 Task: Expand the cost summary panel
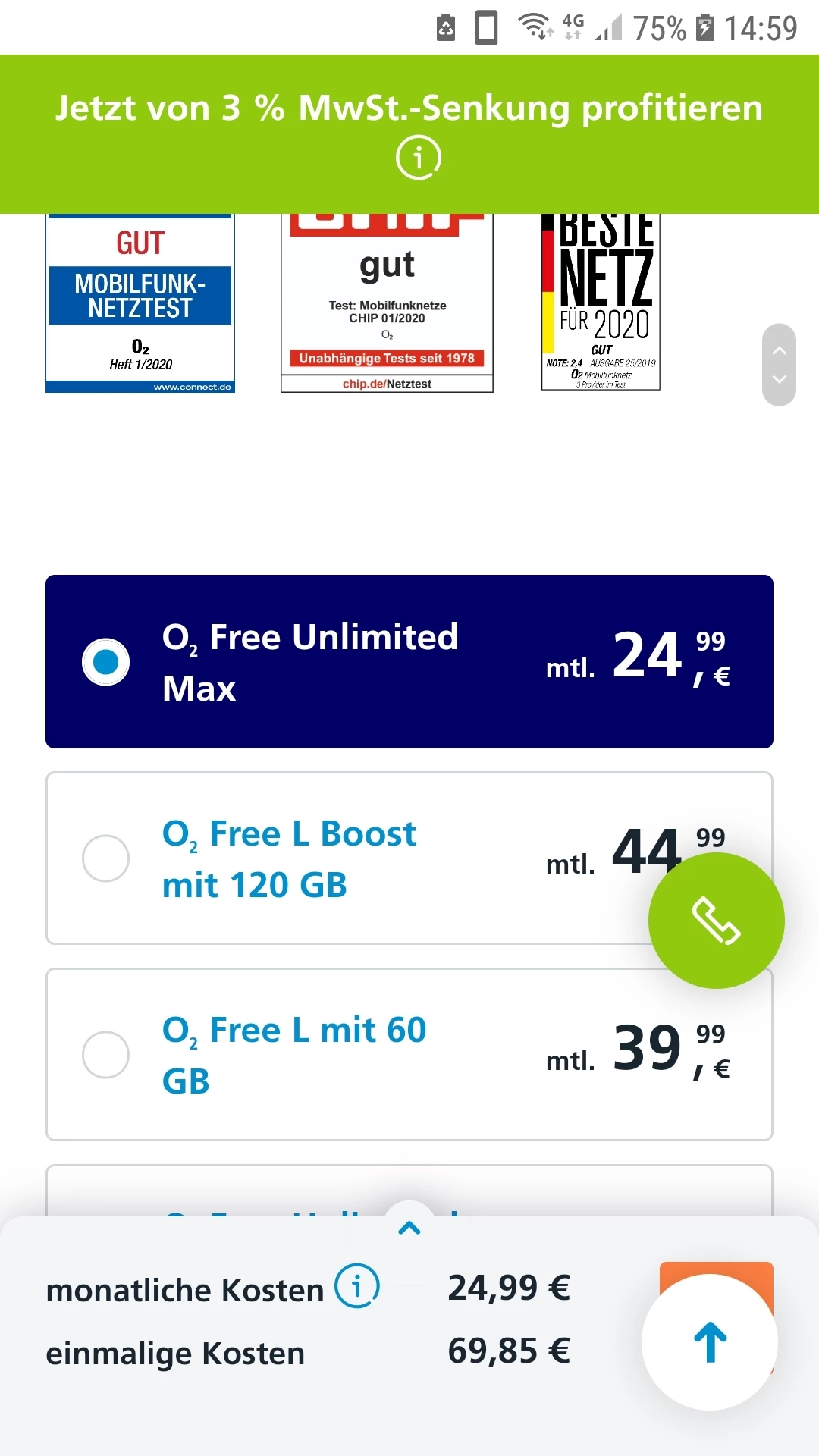[x=409, y=1228]
